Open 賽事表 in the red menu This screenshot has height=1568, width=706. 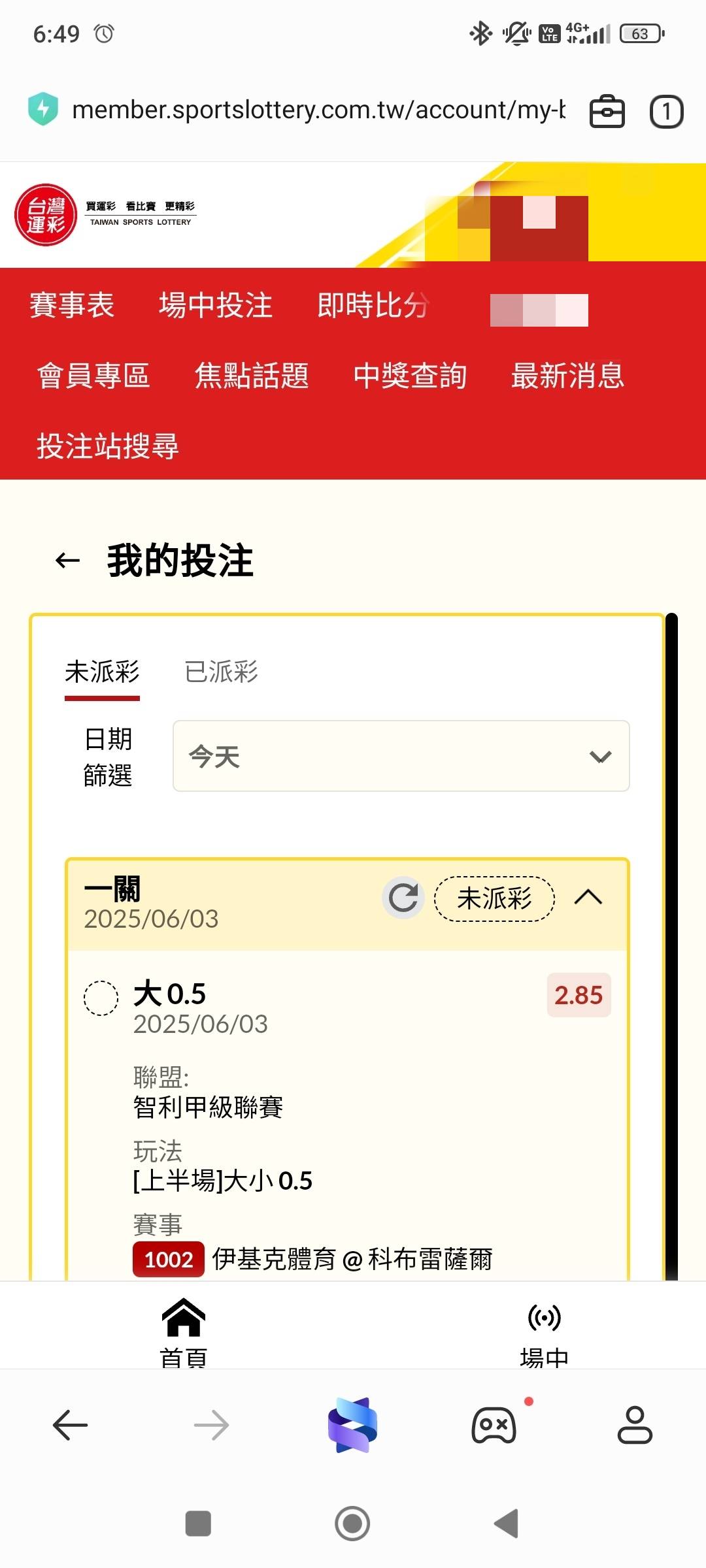point(72,306)
